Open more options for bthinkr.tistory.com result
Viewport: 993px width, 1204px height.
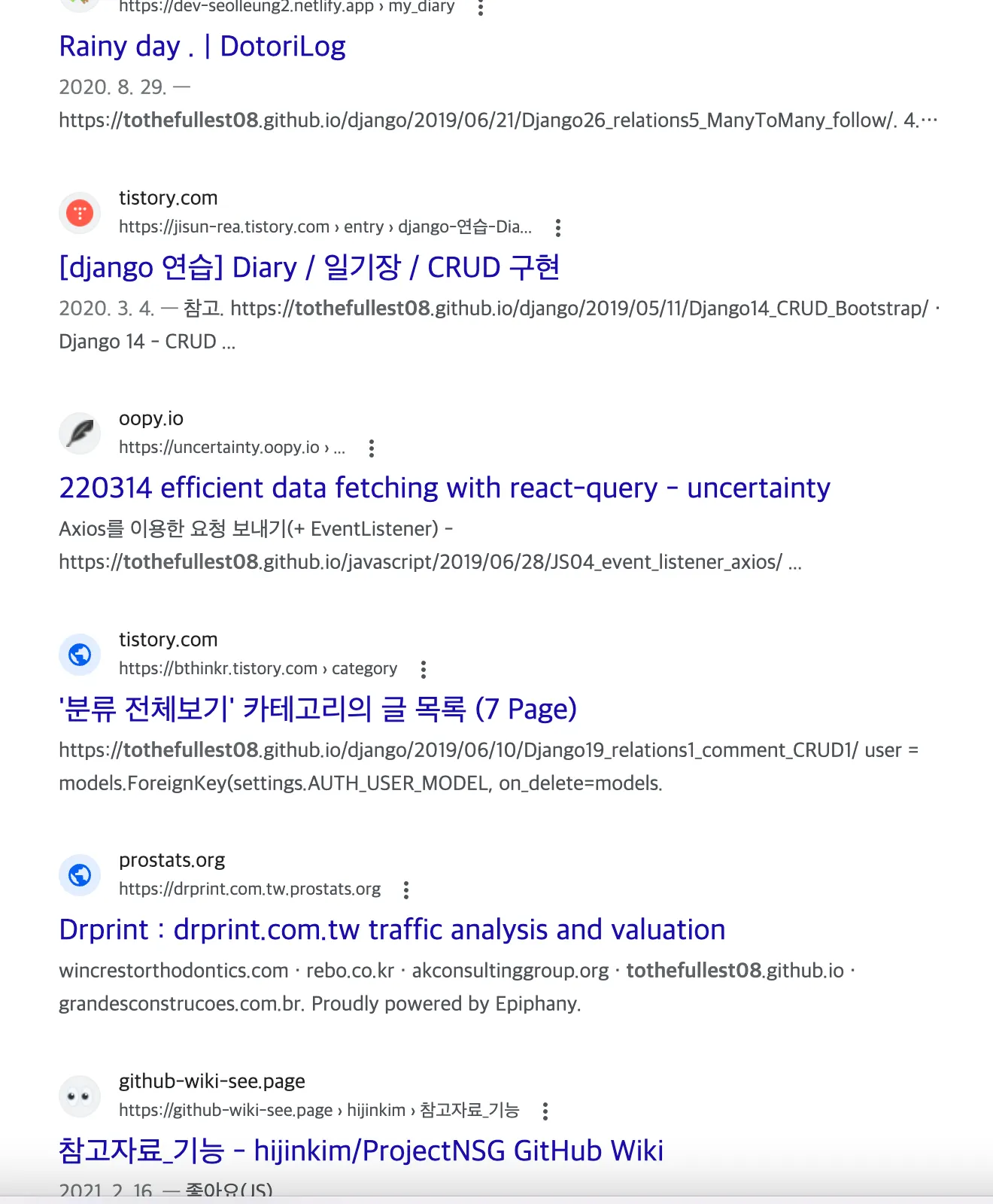pyautogui.click(x=424, y=669)
